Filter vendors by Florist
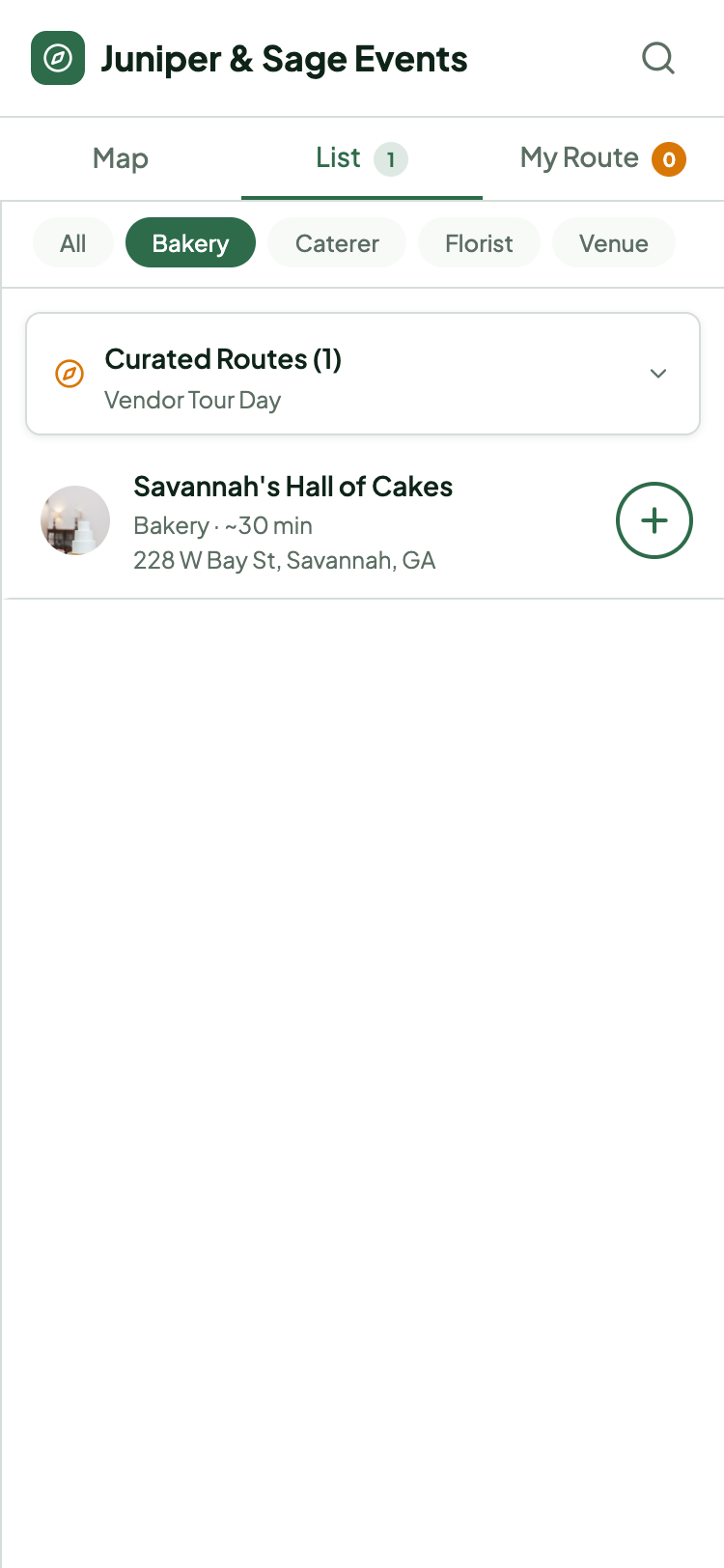Viewport: 724px width, 1568px height. (479, 243)
